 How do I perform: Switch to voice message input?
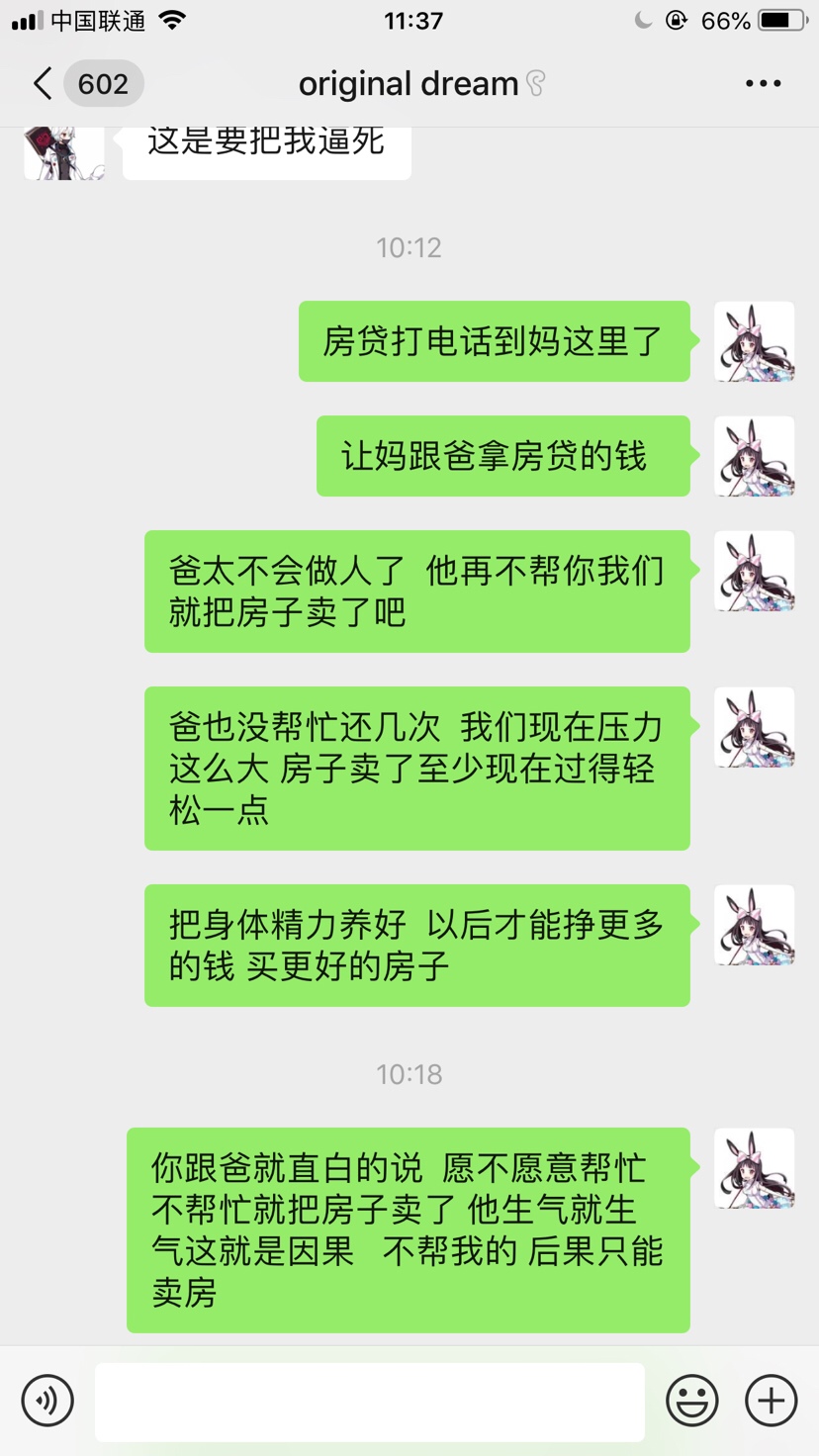point(47,1400)
